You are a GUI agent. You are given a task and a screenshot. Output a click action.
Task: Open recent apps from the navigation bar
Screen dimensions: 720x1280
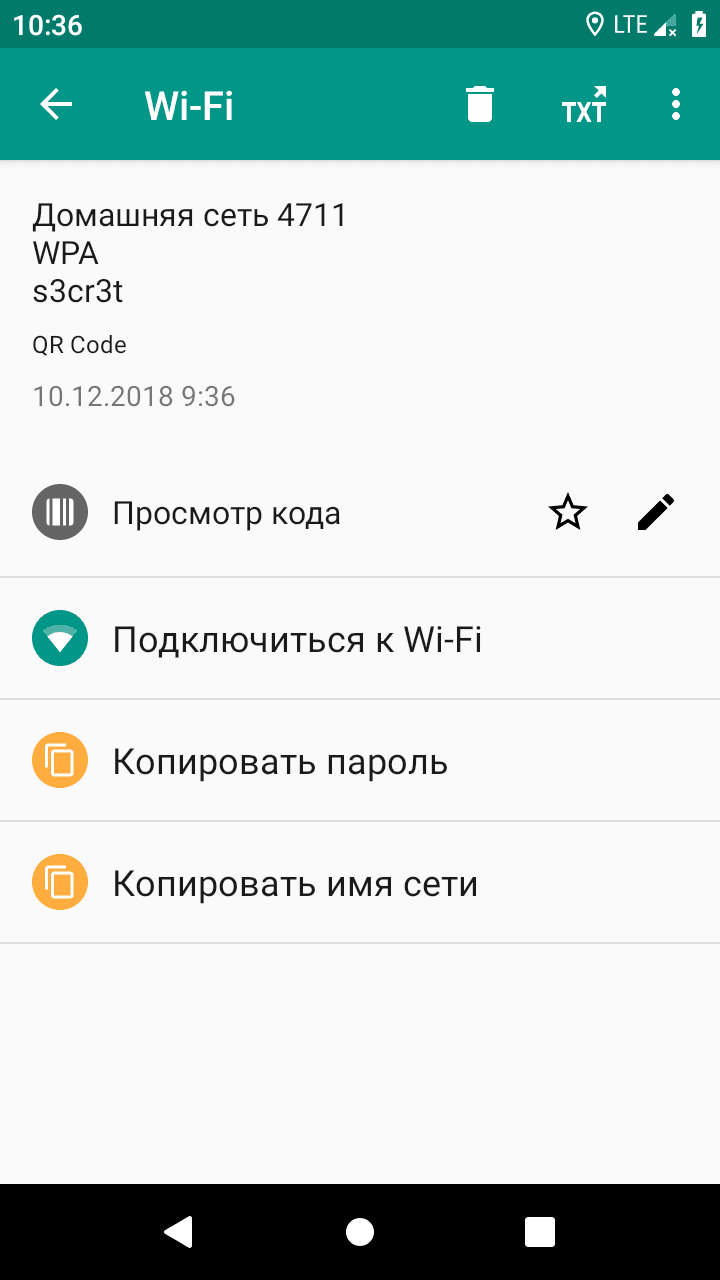tap(540, 1232)
